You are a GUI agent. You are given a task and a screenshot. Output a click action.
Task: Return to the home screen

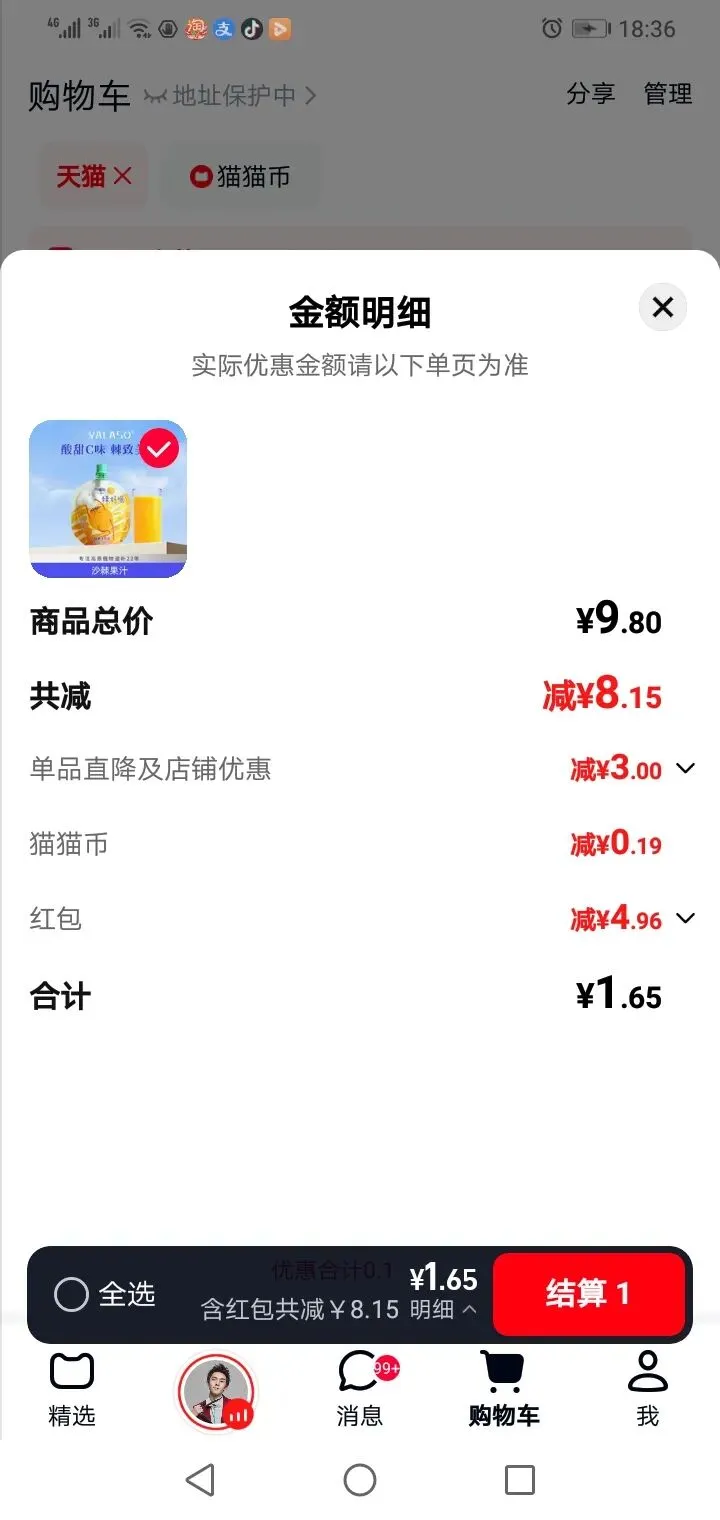point(360,1480)
